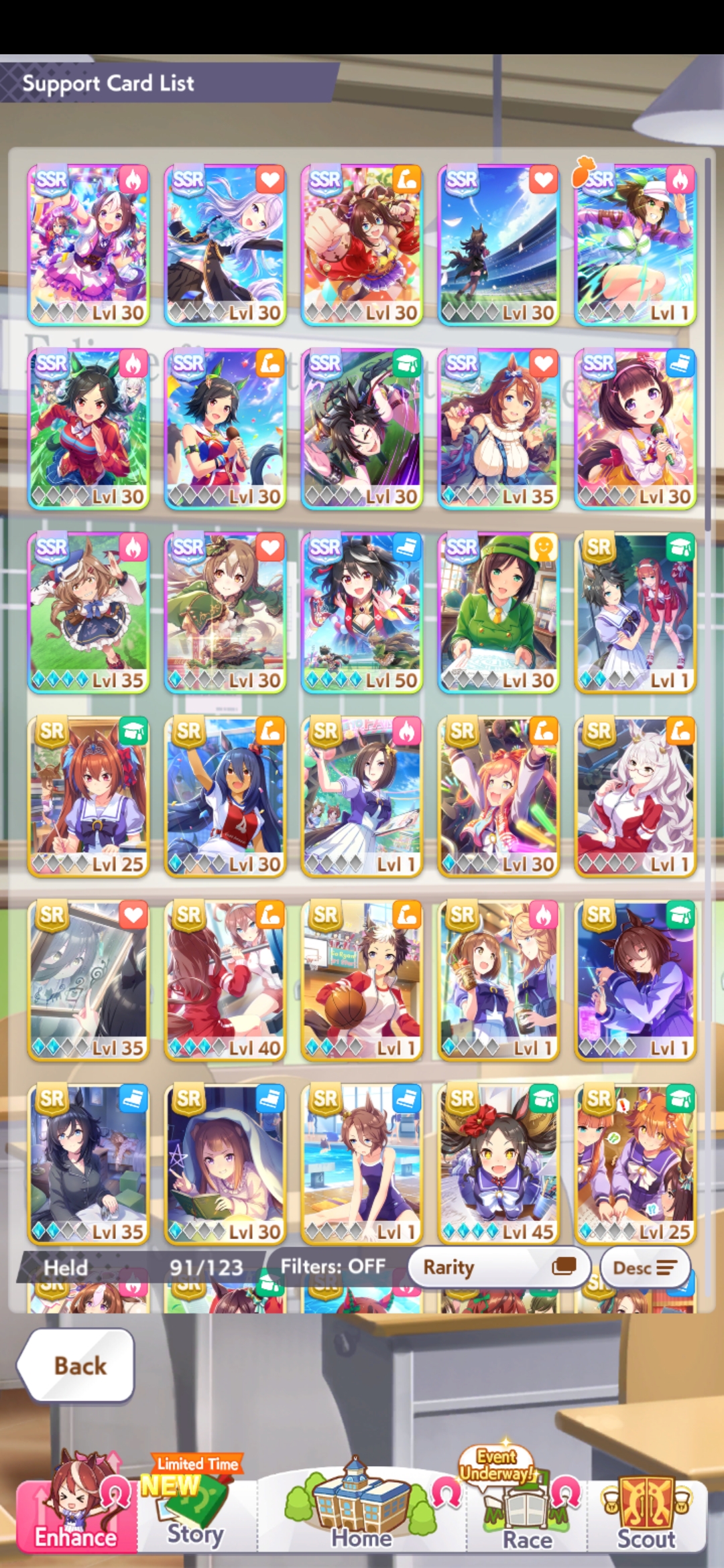
Task: Open the SR card reading under blanket
Action: point(225,1164)
